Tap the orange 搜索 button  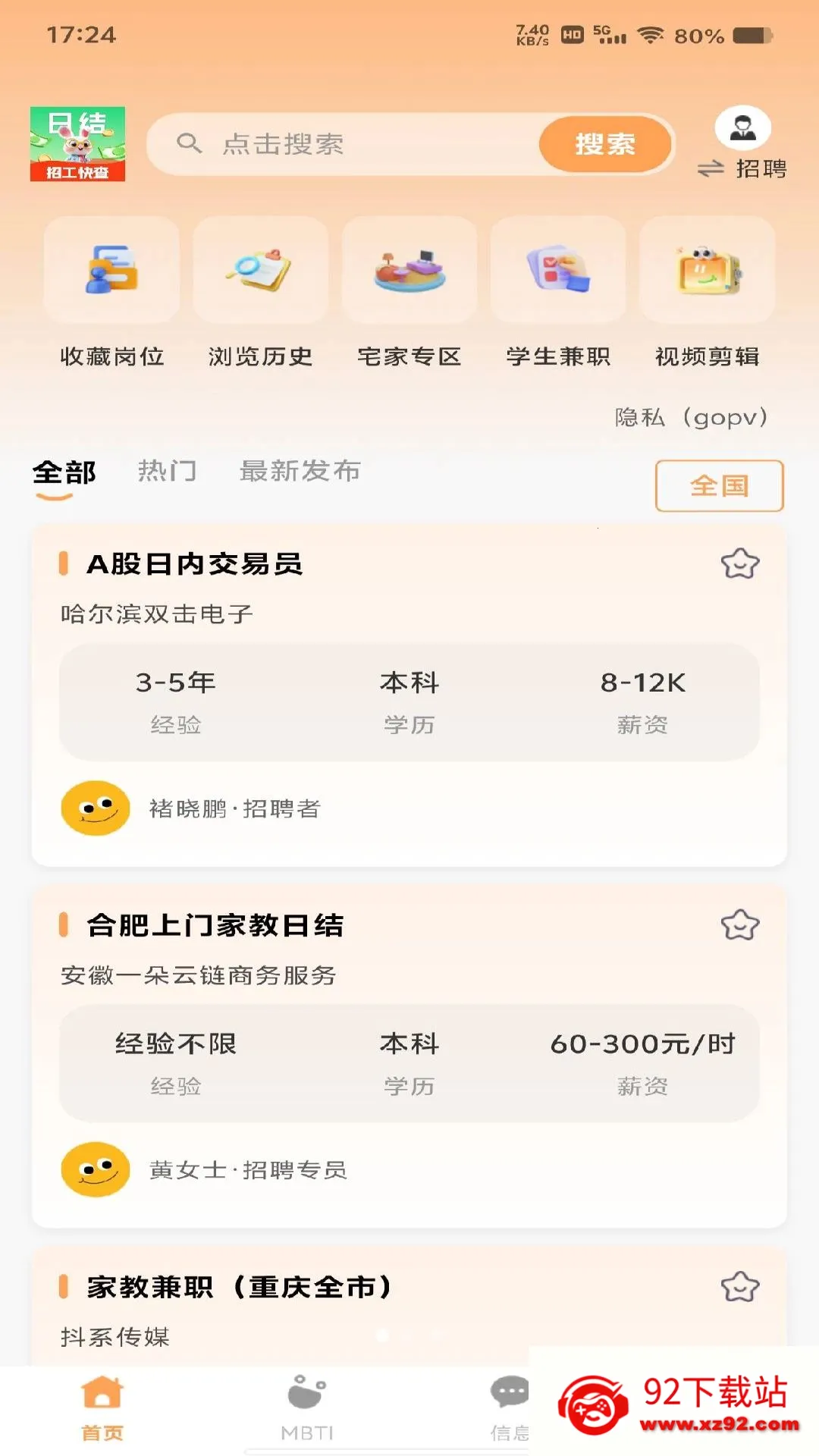click(604, 144)
